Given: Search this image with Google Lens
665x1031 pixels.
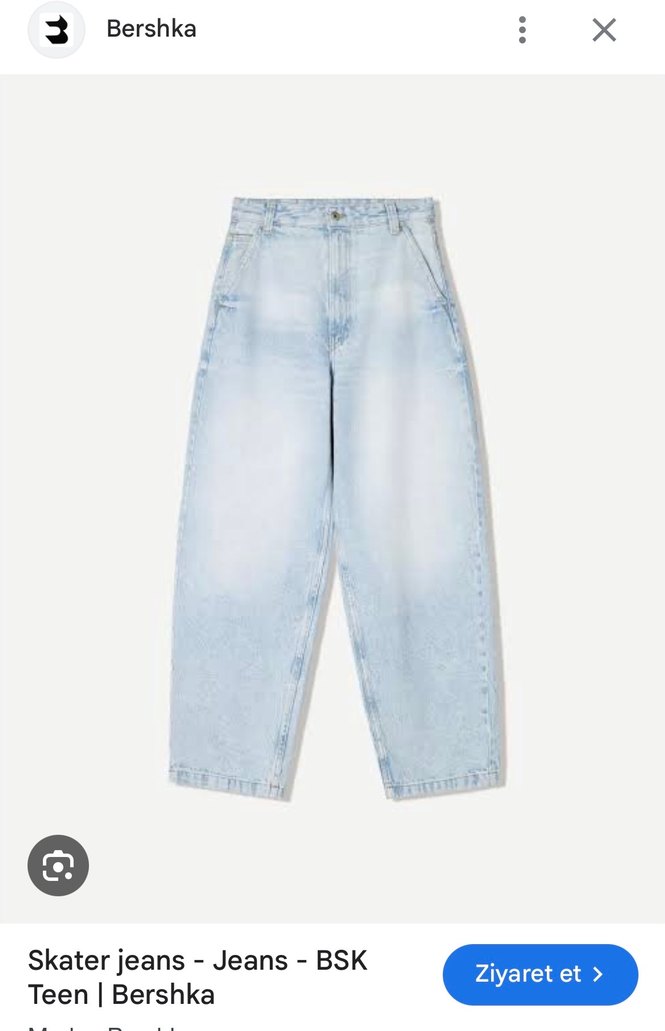Looking at the screenshot, I should tap(58, 865).
